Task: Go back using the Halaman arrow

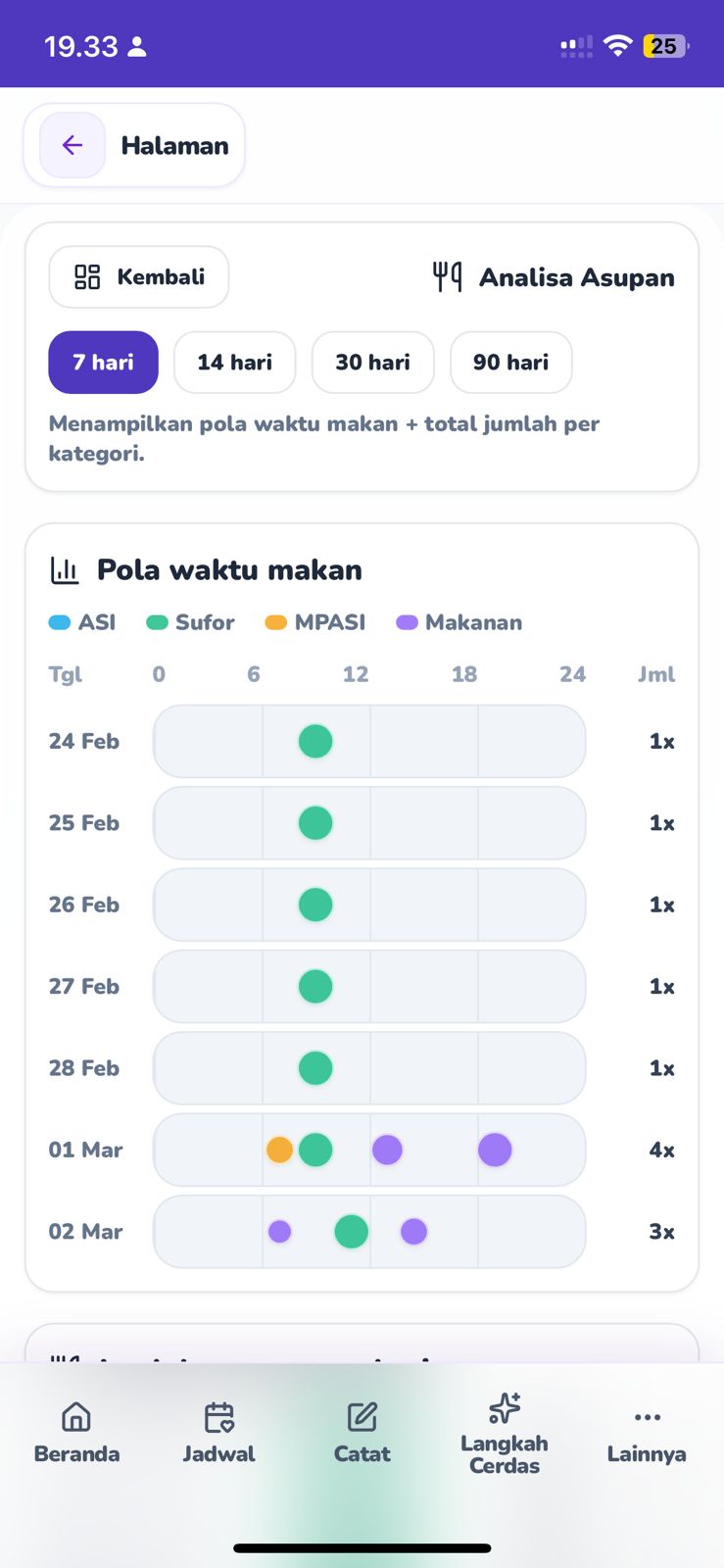Action: coord(72,146)
